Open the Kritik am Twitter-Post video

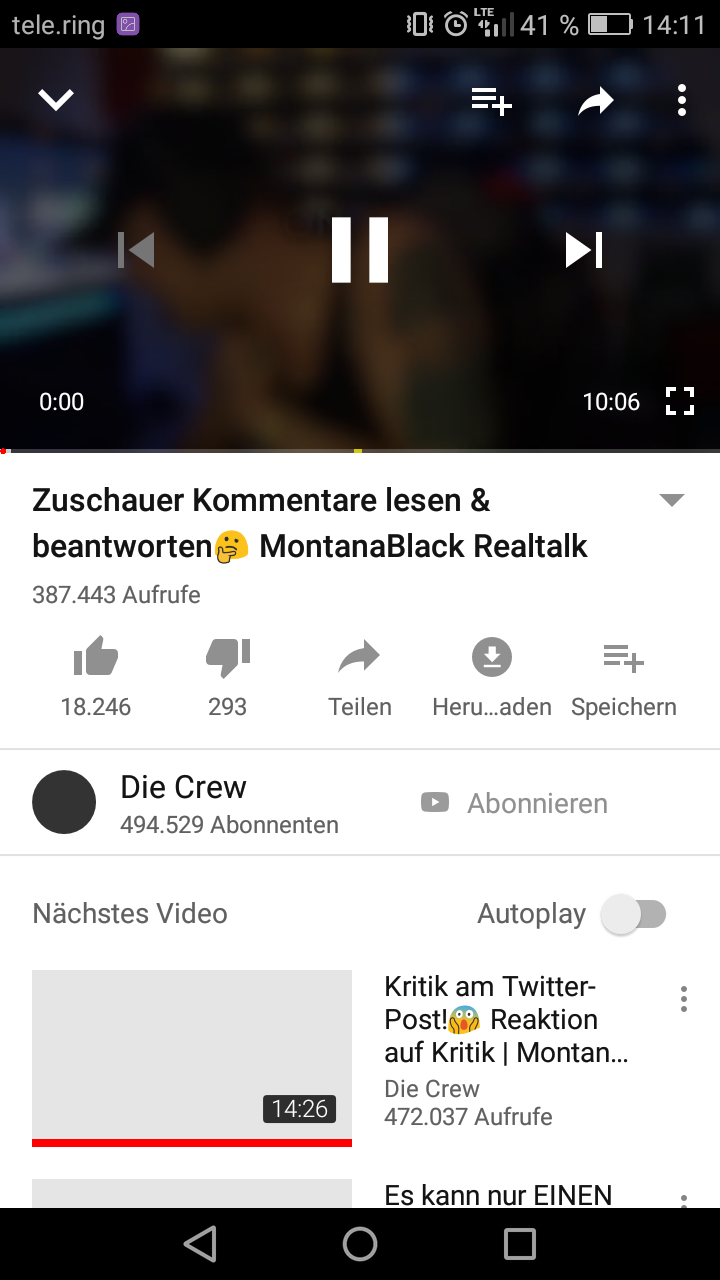192,1056
